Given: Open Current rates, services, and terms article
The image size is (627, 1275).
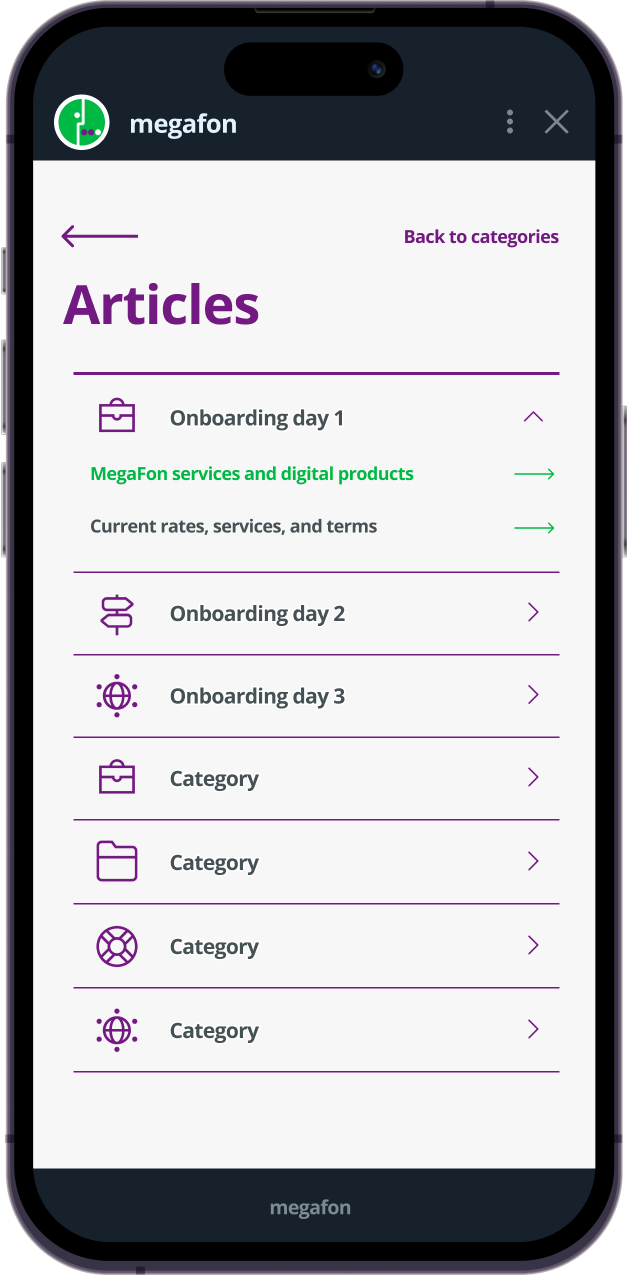Looking at the screenshot, I should [x=234, y=527].
